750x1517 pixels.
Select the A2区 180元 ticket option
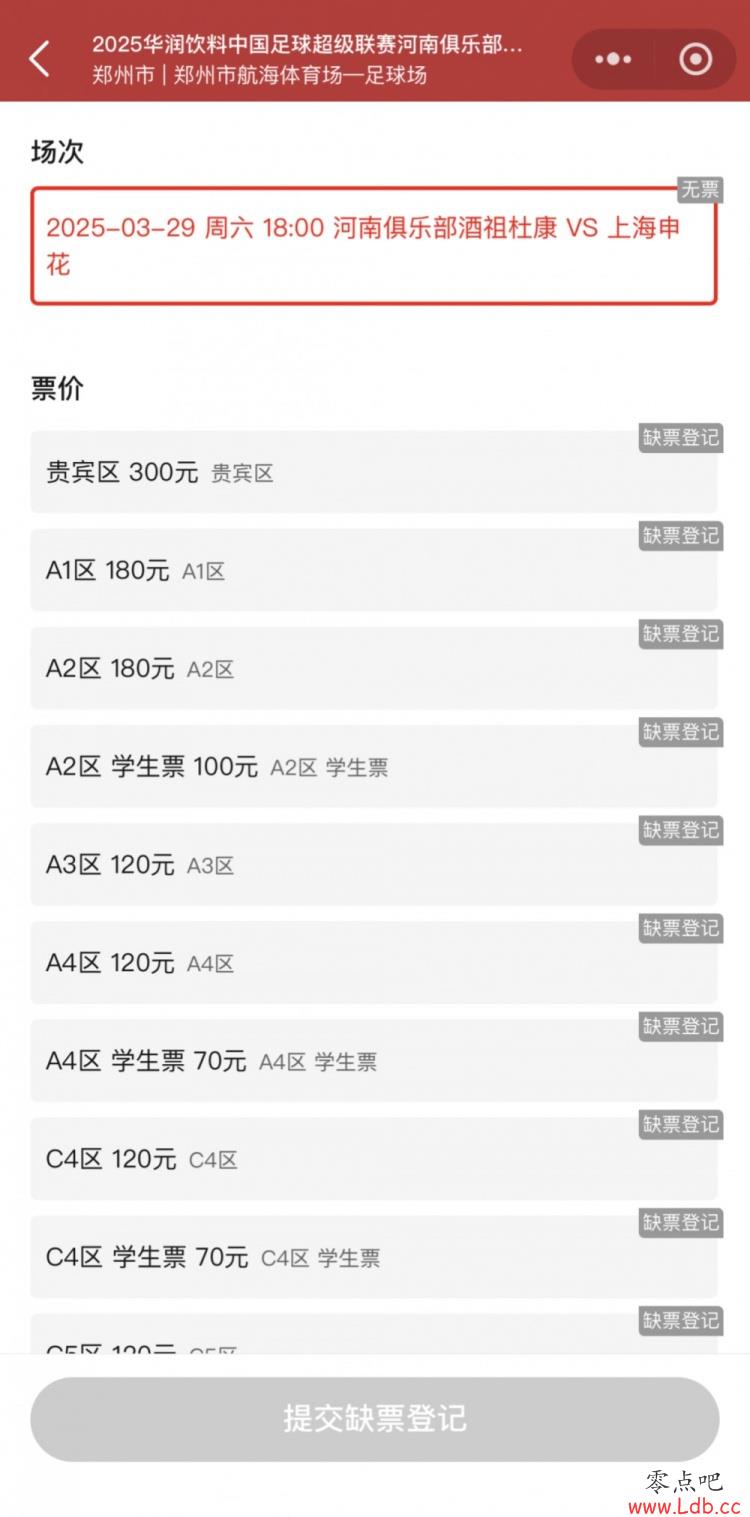click(374, 668)
